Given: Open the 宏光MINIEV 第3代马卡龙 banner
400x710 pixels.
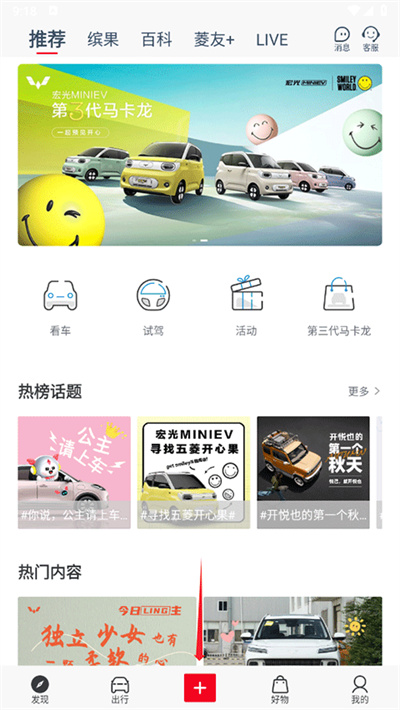Looking at the screenshot, I should point(200,155).
